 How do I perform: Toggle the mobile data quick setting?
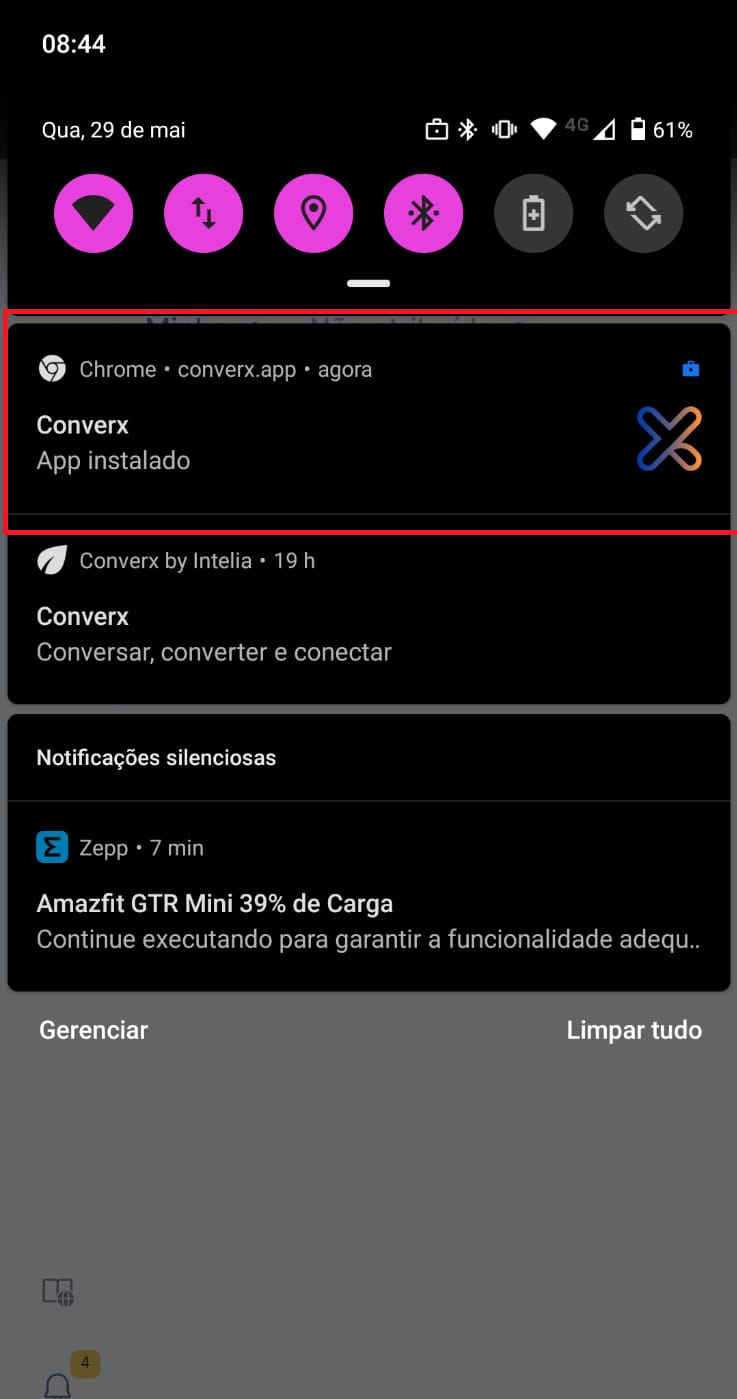coord(203,213)
